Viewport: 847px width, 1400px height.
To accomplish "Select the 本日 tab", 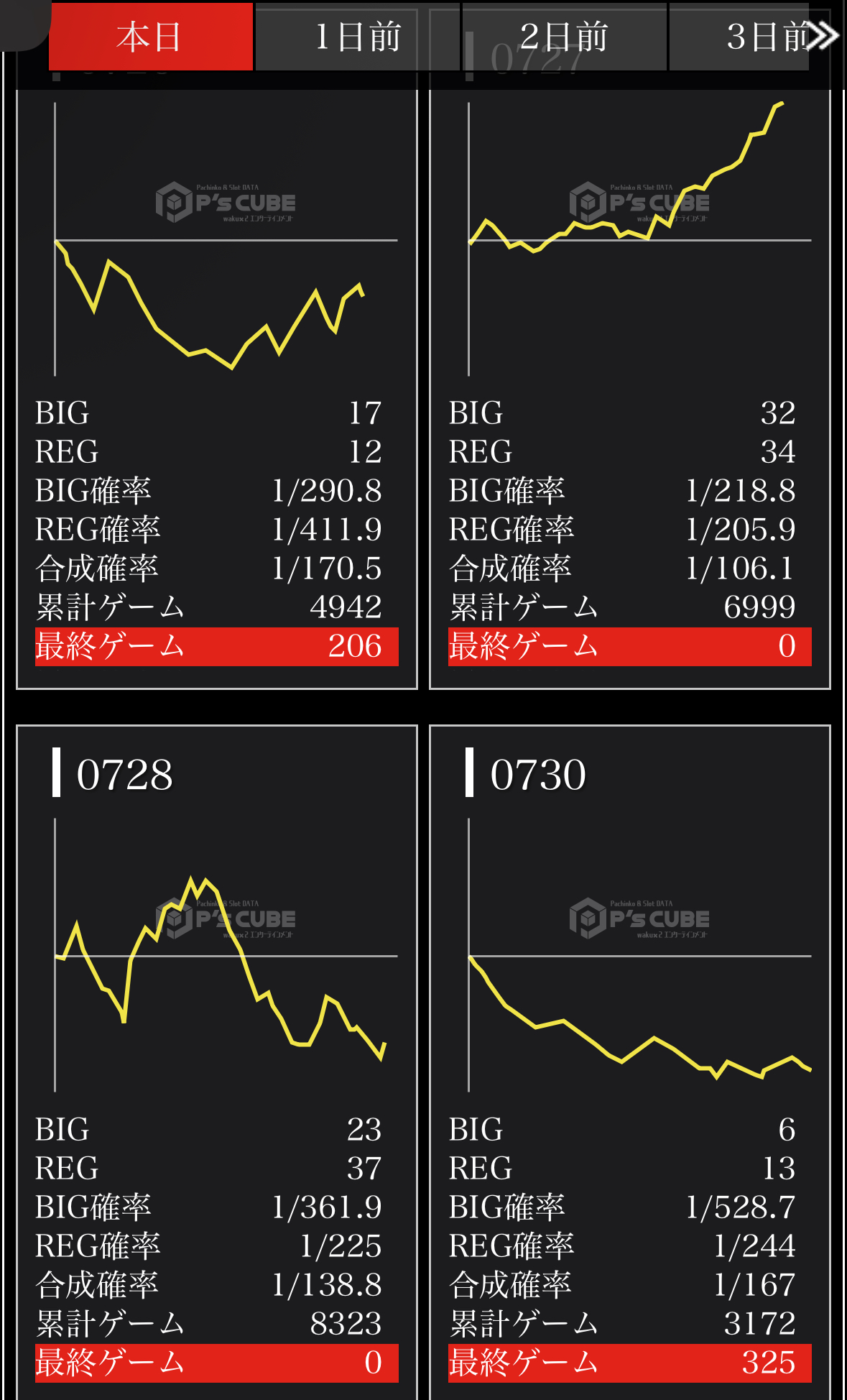I will pos(150,37).
